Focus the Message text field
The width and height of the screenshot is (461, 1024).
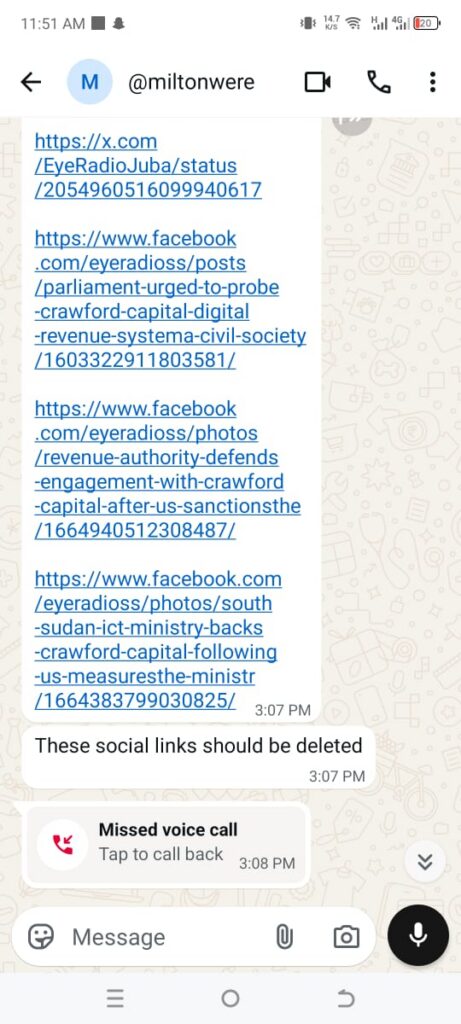pyautogui.click(x=163, y=937)
